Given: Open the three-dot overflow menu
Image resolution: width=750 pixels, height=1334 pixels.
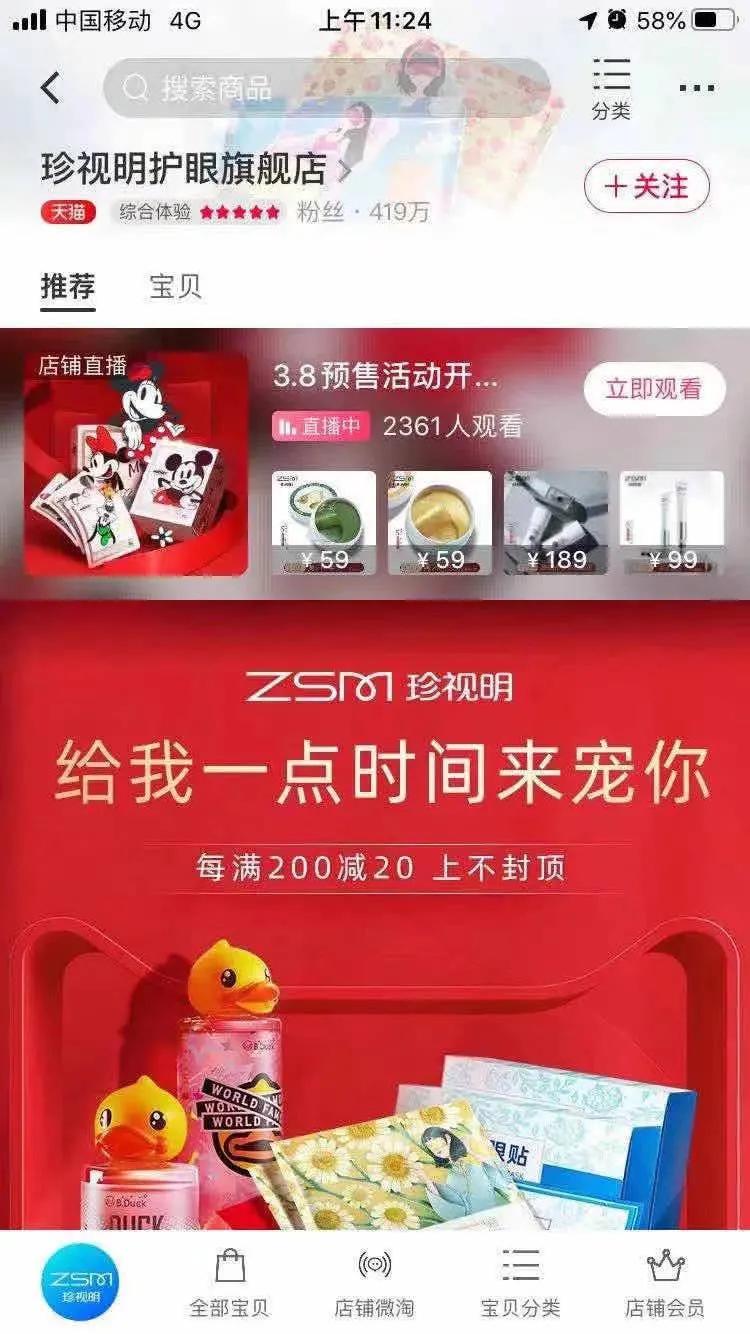Looking at the screenshot, I should [x=697, y=88].
